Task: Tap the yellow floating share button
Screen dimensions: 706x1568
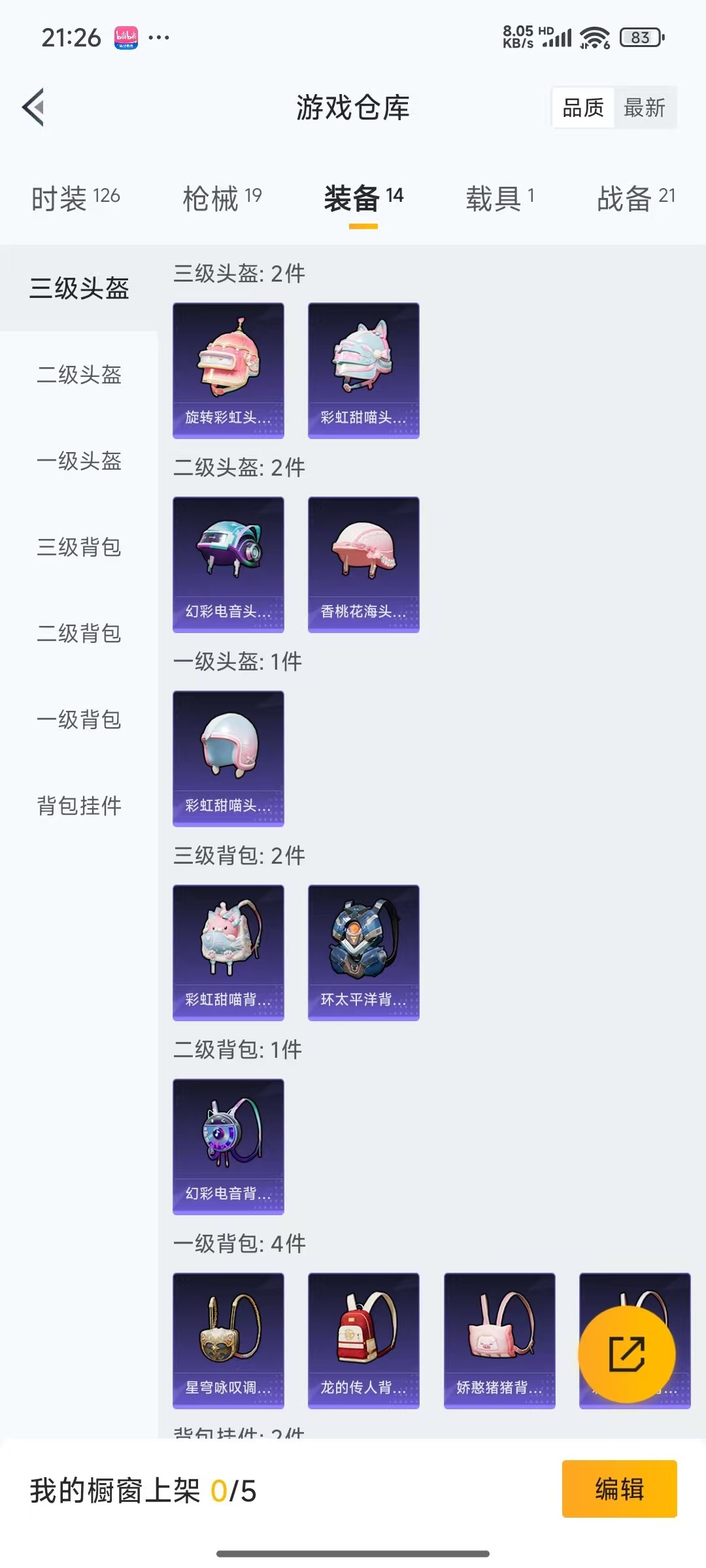Action: coord(627,1354)
